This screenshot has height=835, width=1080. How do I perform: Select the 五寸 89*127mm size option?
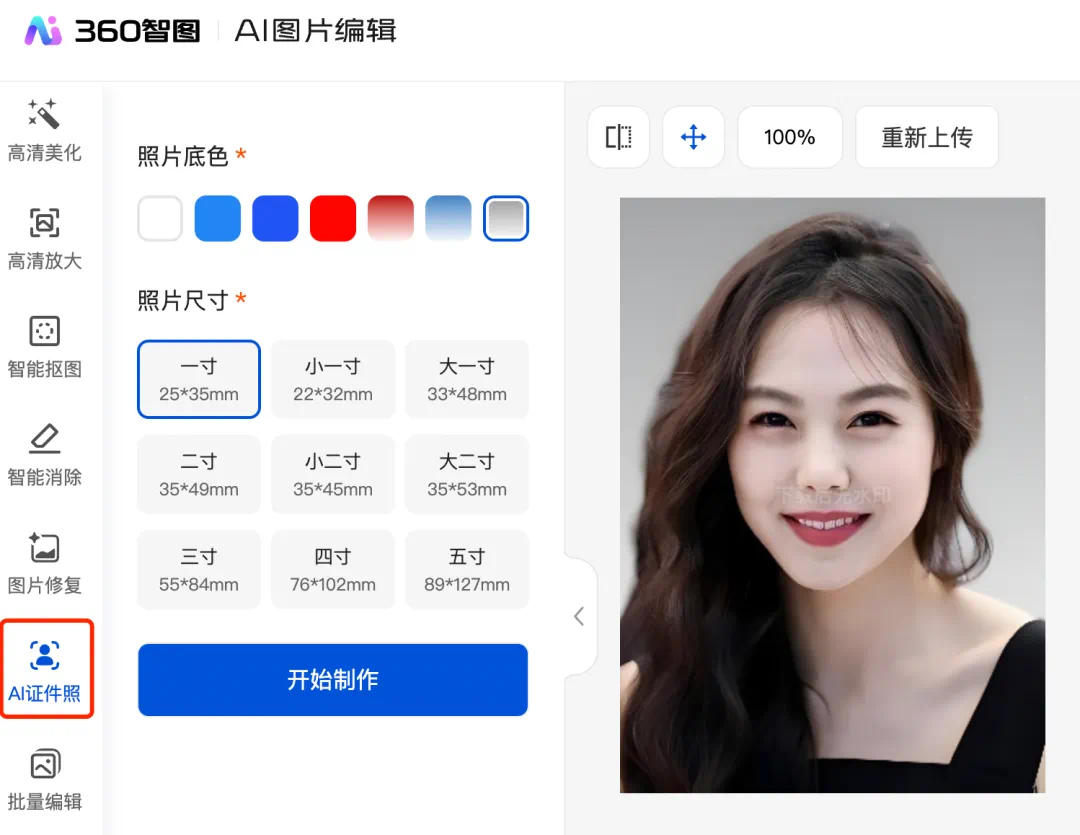[467, 570]
